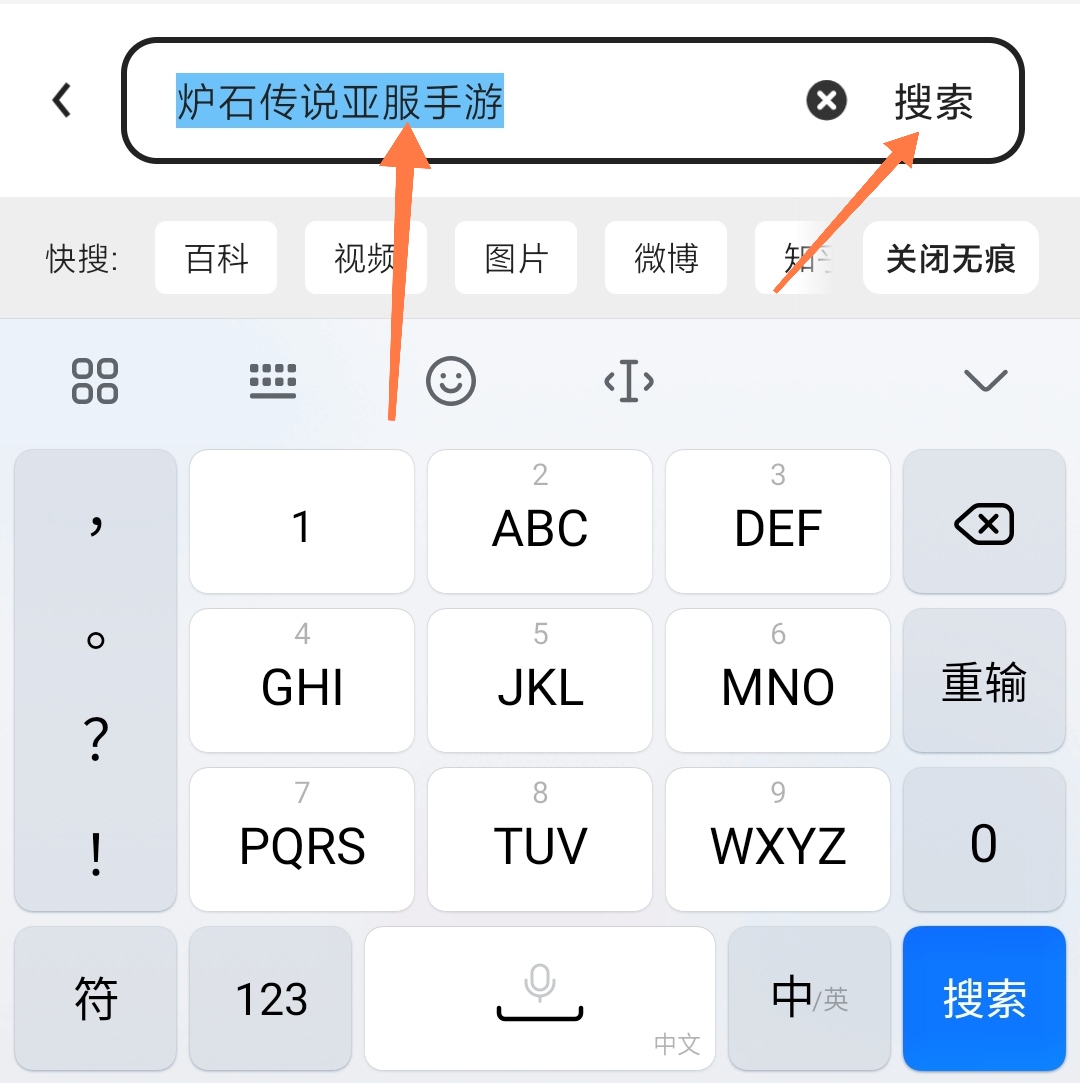This screenshot has width=1080, height=1083.
Task: Select the 视频 quick search chip
Action: 365,259
